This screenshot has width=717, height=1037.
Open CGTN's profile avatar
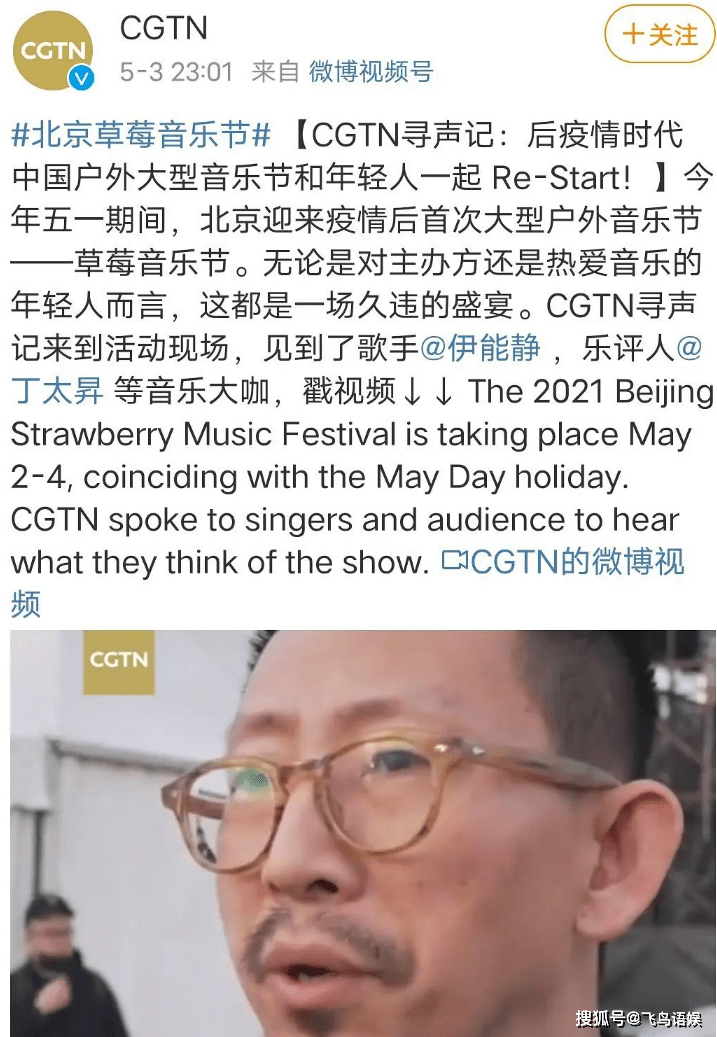[x=52, y=50]
